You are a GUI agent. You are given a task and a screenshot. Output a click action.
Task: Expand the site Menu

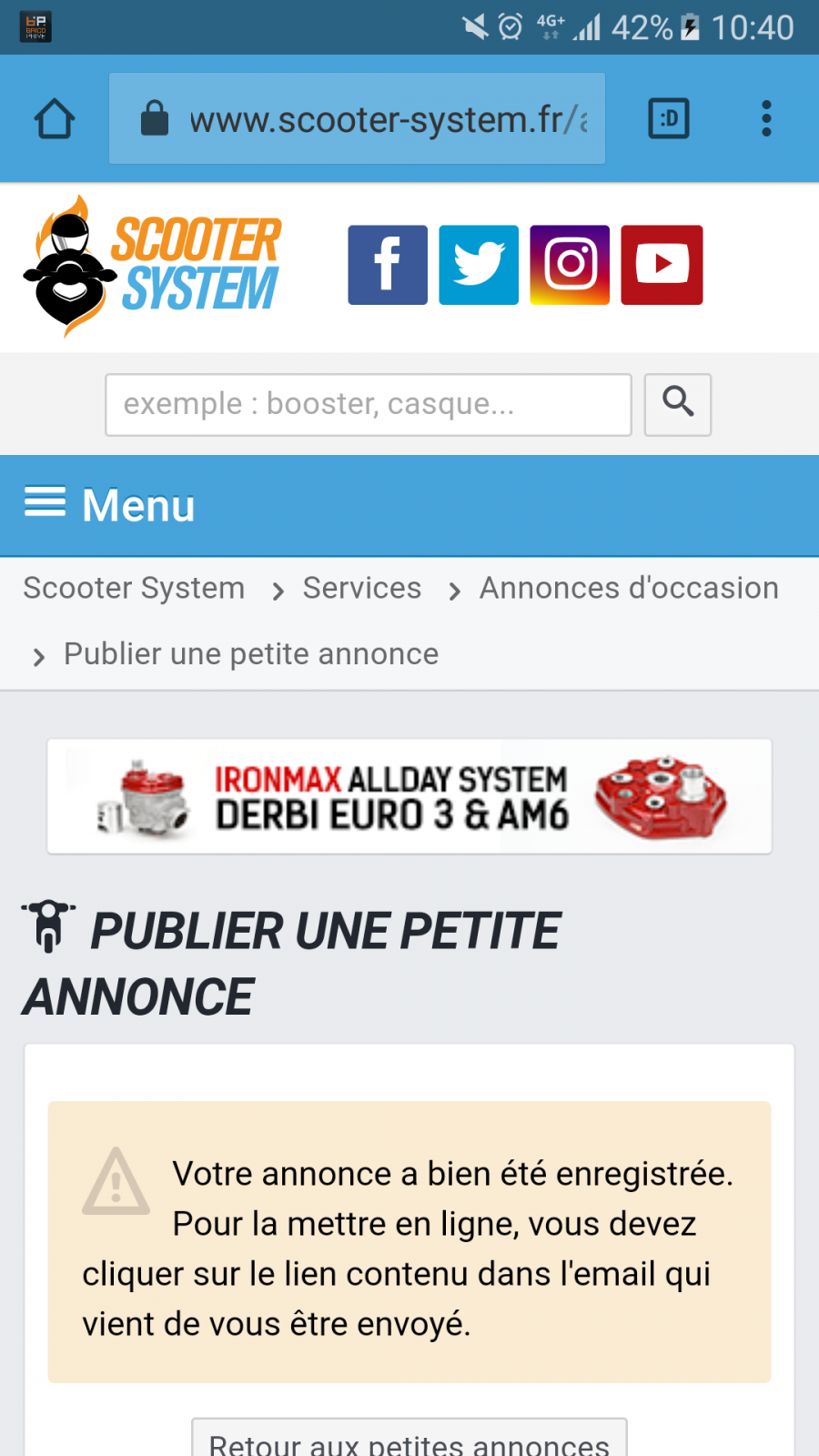109,505
